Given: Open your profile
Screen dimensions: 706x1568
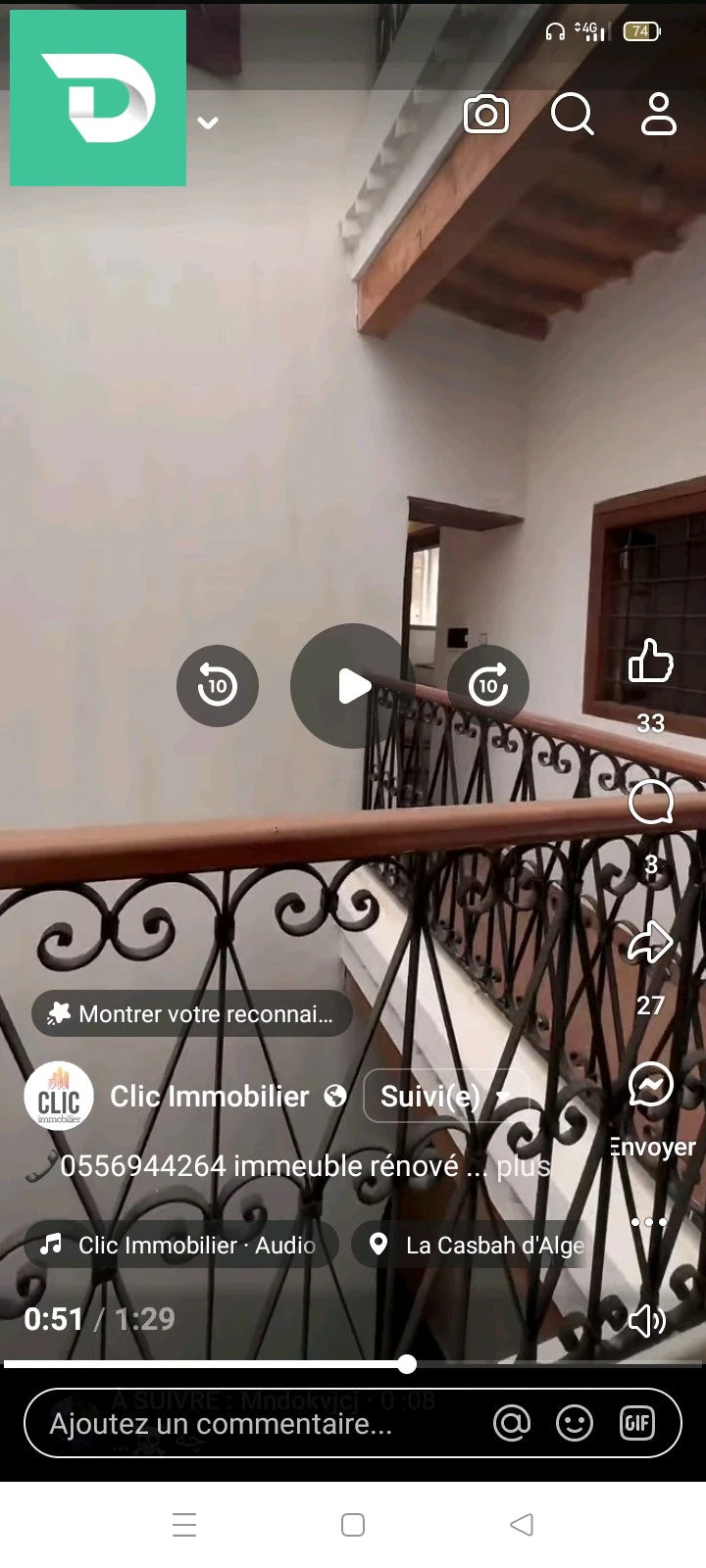Looking at the screenshot, I should [x=659, y=115].
